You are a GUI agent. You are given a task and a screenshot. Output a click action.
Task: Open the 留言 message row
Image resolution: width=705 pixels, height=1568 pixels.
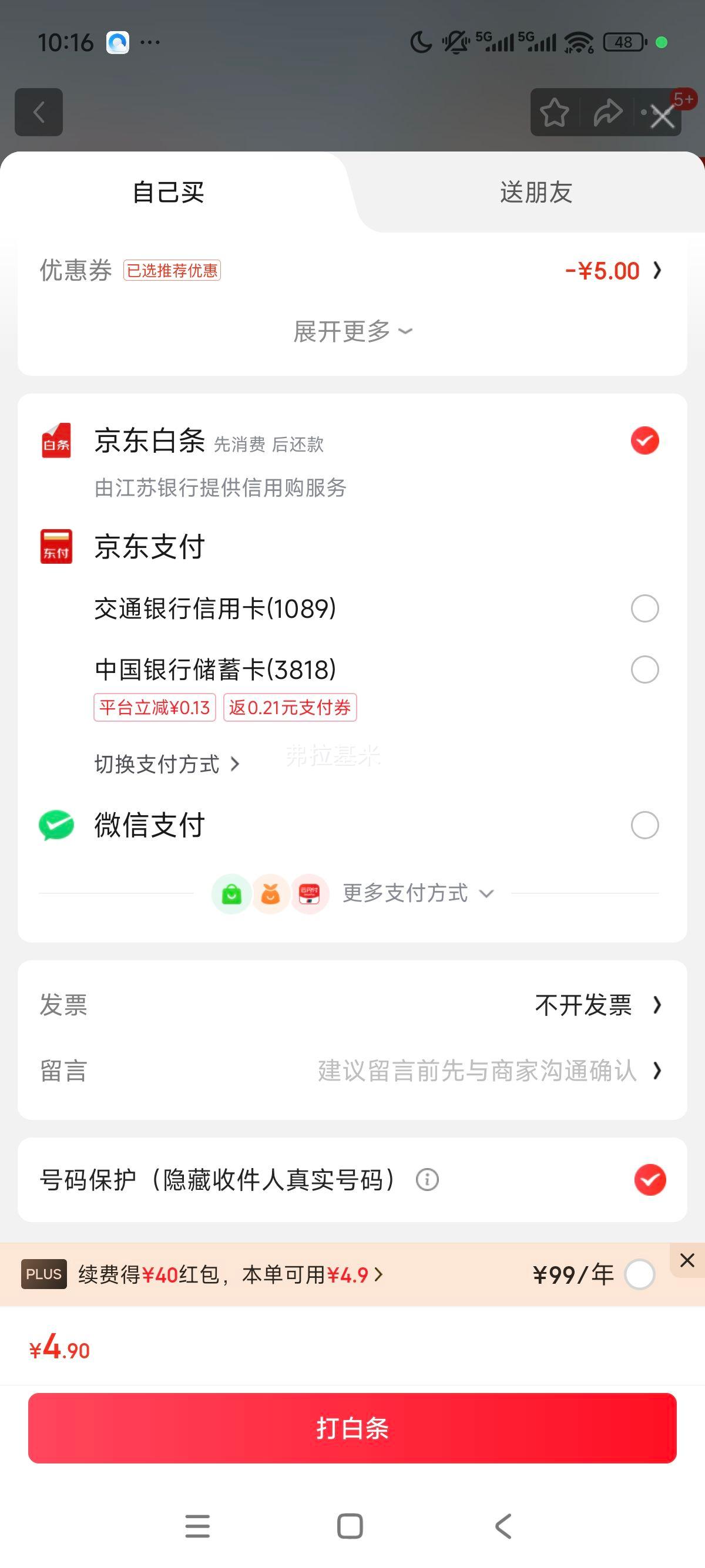coord(352,1071)
